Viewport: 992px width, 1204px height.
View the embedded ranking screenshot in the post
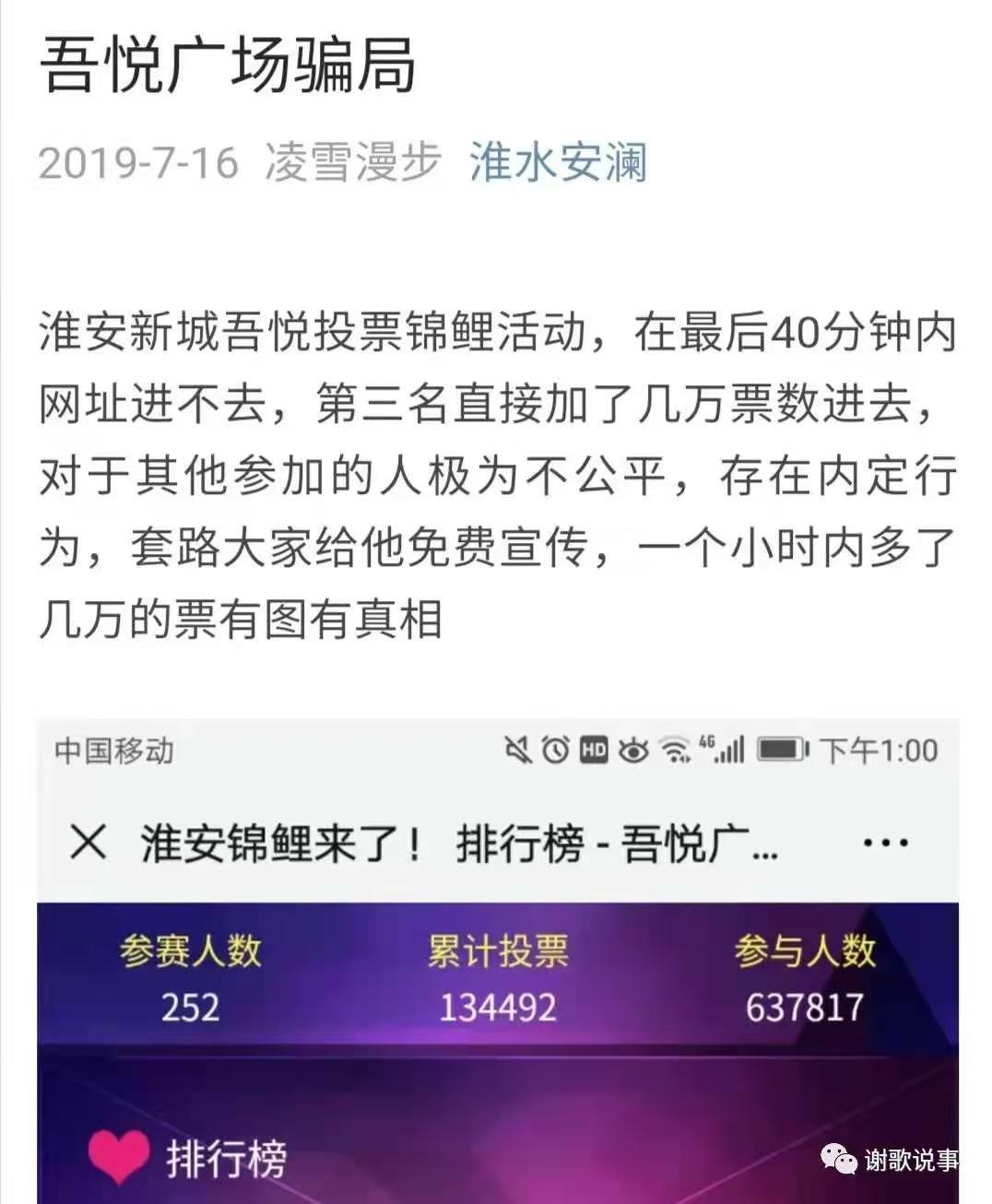point(498,959)
